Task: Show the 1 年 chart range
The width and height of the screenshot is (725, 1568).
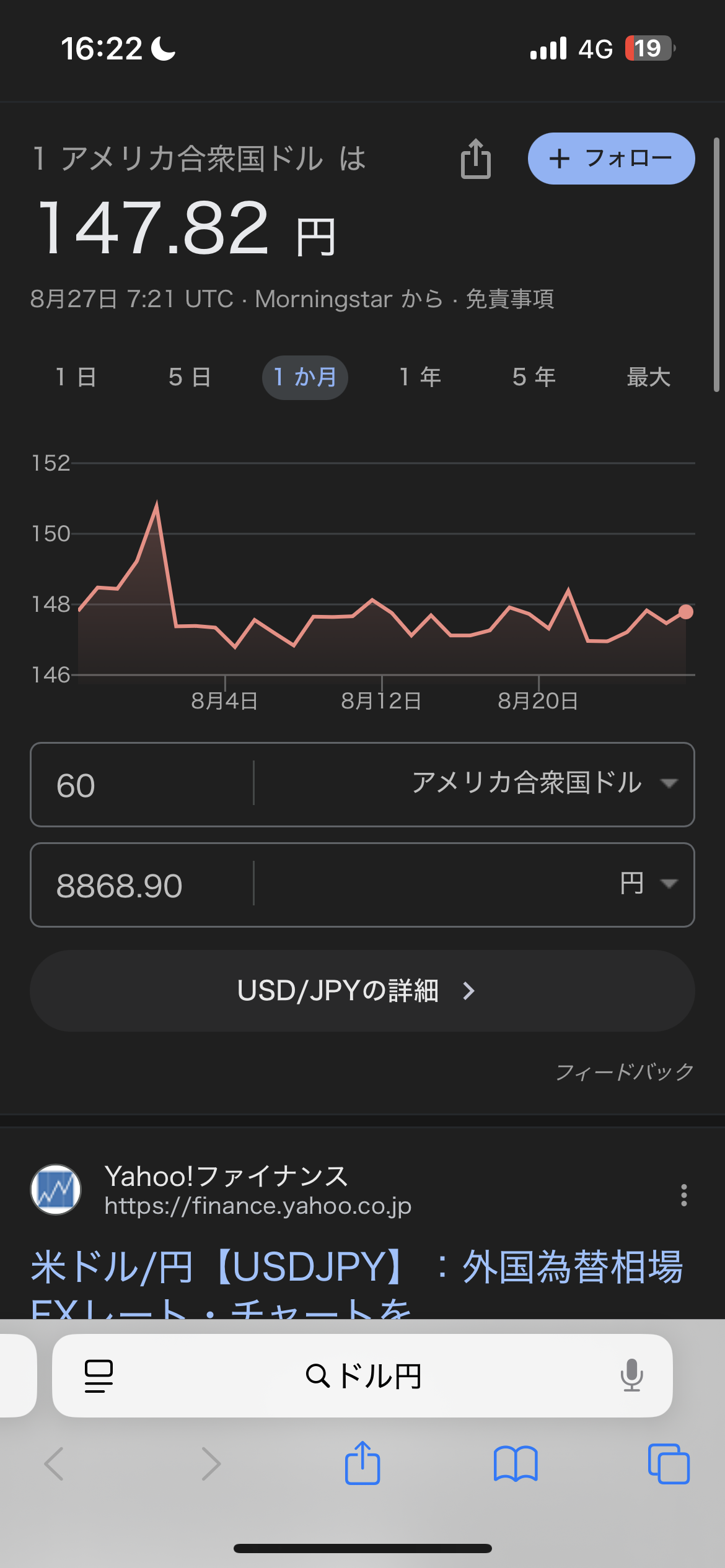Action: click(x=420, y=377)
